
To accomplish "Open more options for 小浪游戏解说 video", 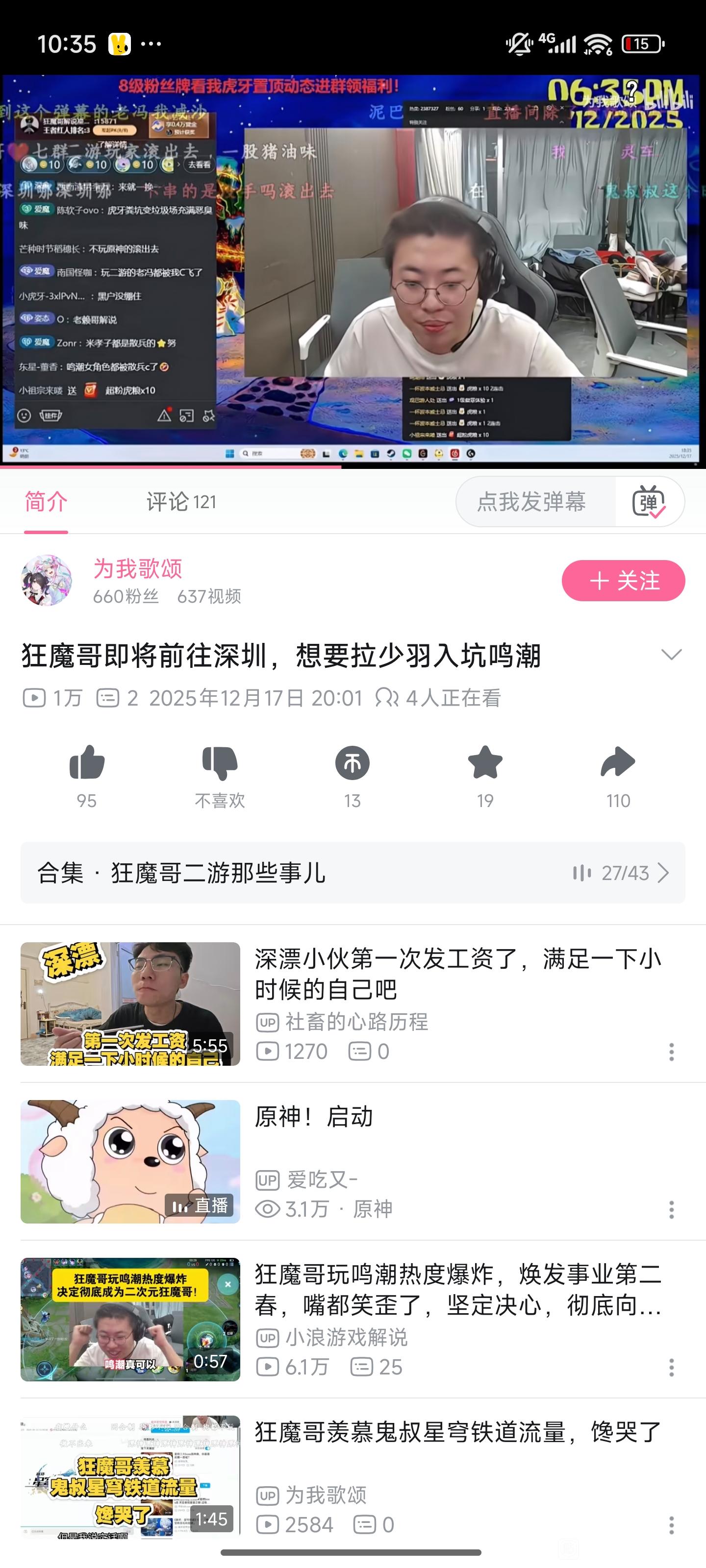I will (x=671, y=1367).
